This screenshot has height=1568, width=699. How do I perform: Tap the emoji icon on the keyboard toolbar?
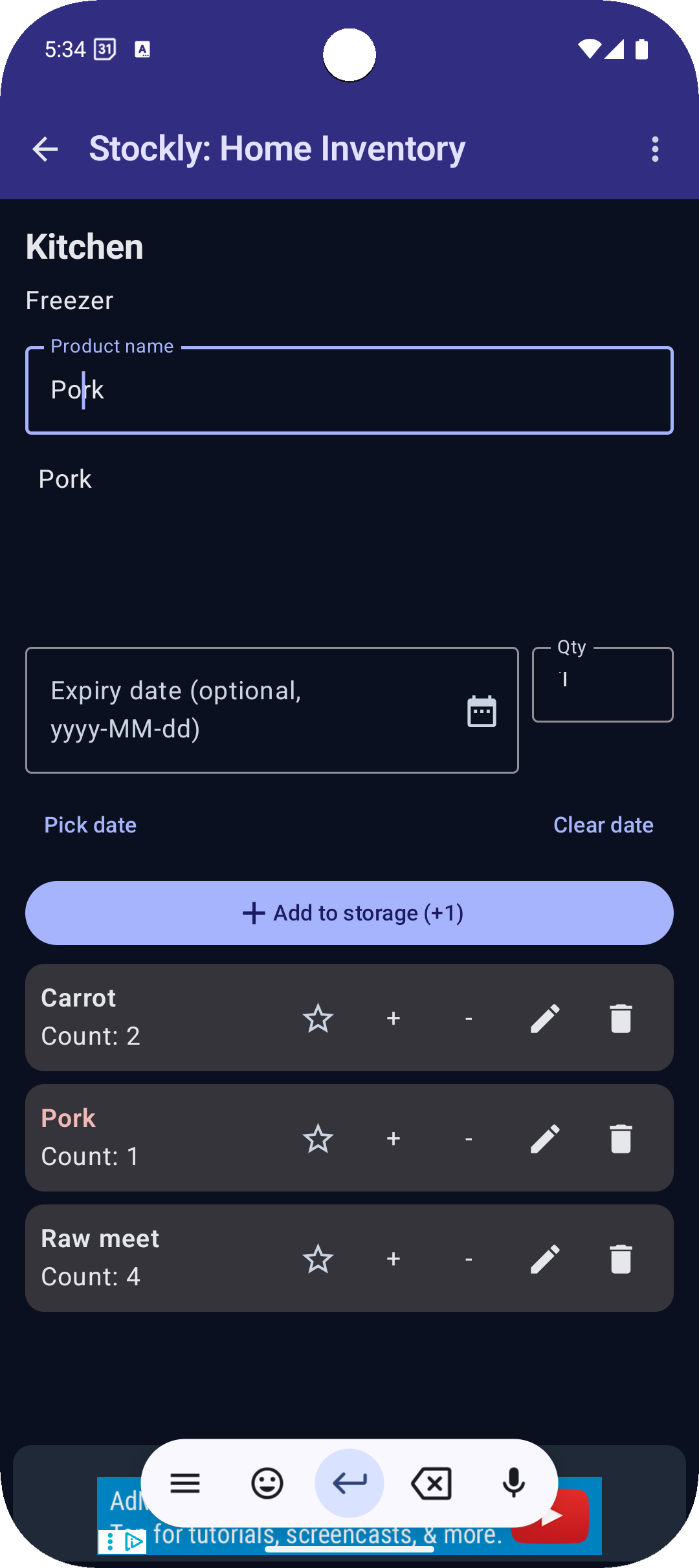[x=267, y=1483]
